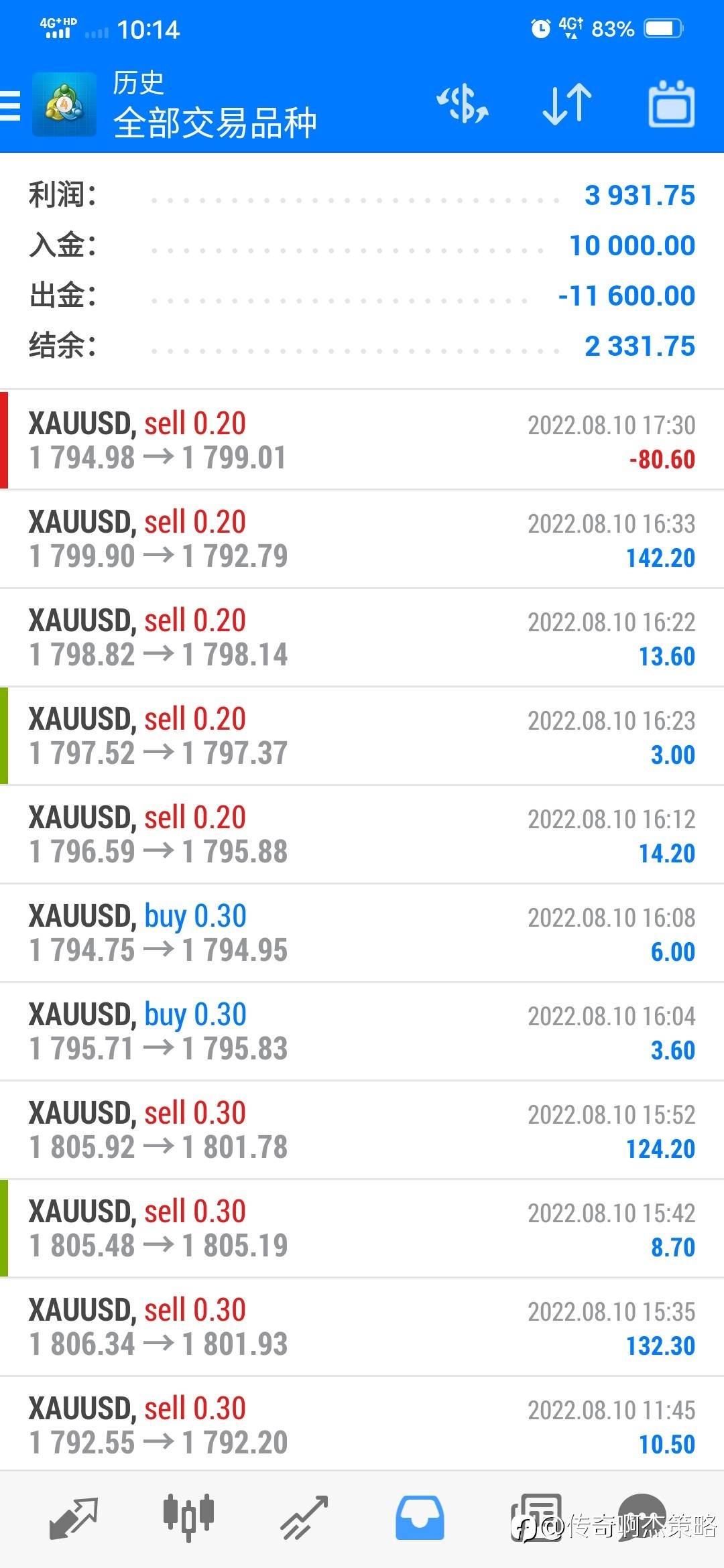
Task: Open the News tab
Action: coord(536,1517)
